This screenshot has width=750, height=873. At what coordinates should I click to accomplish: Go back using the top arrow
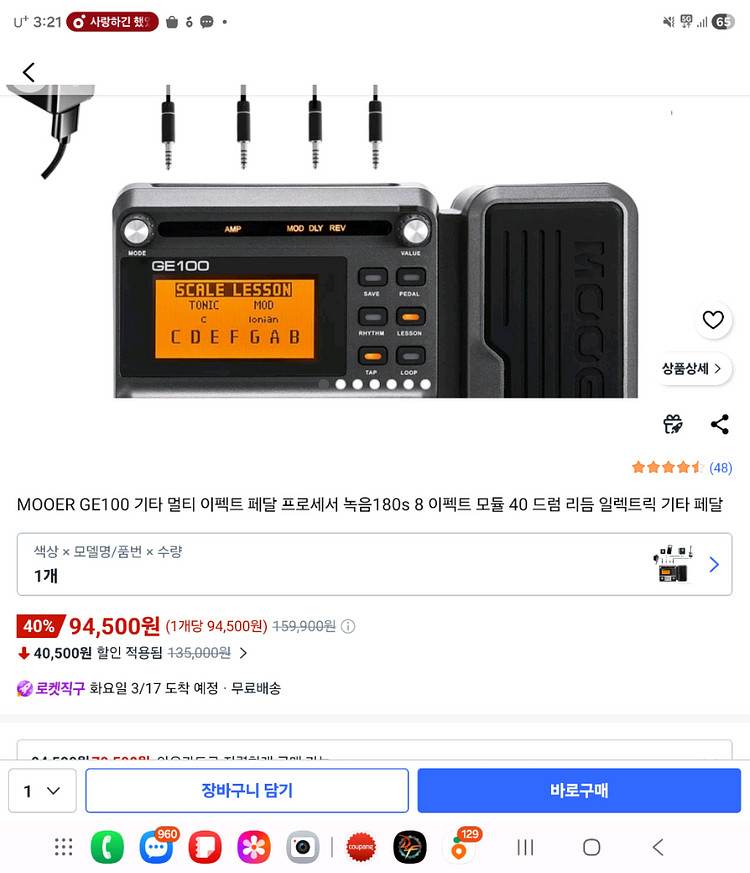pyautogui.click(x=28, y=72)
